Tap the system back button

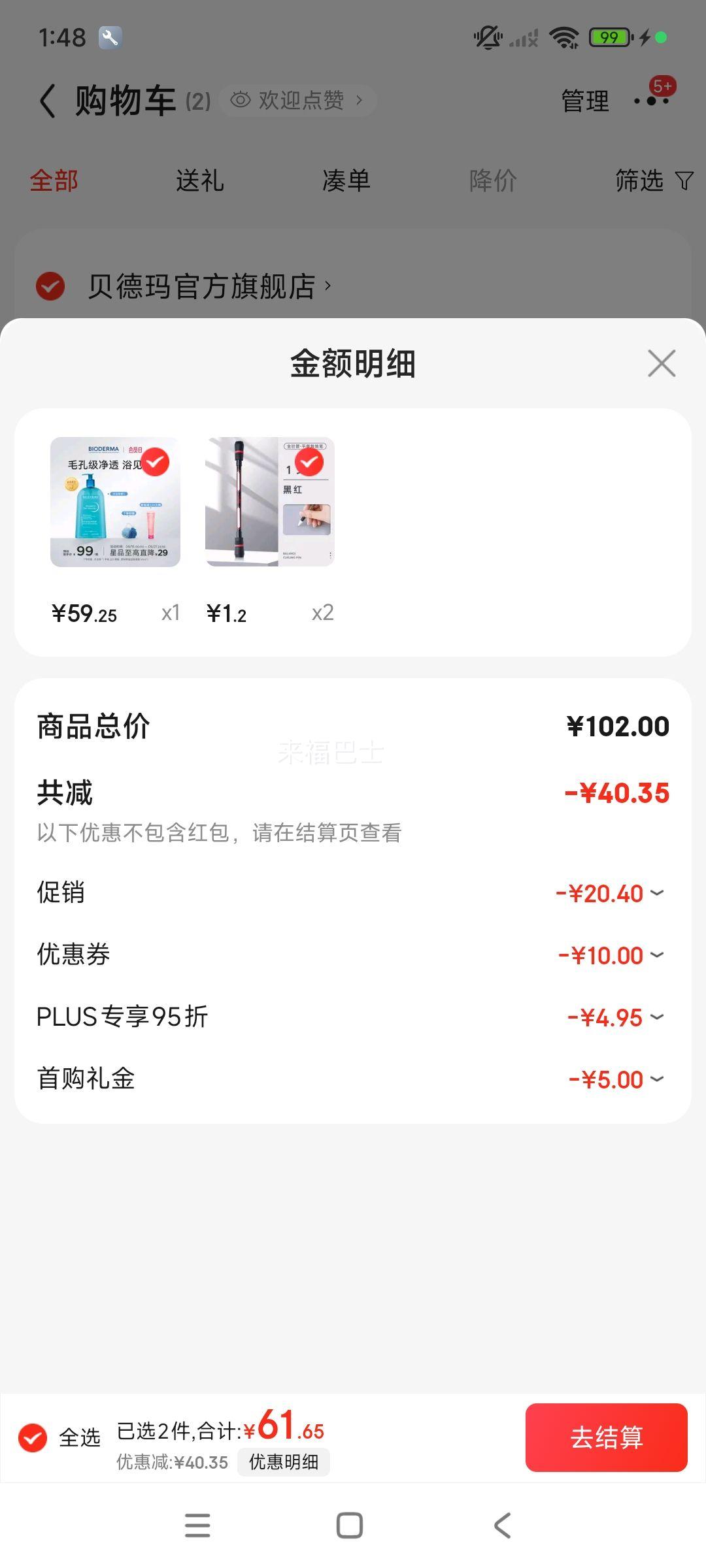pos(502,1526)
